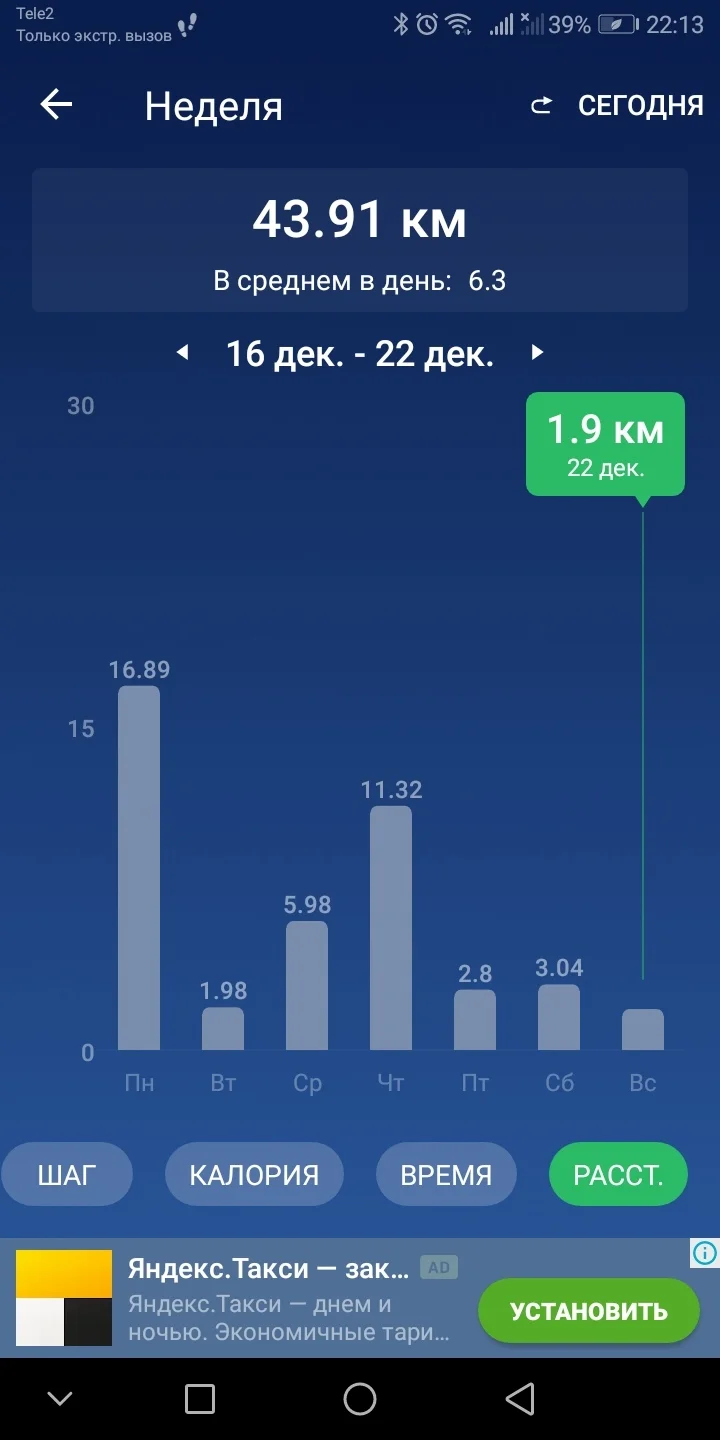
Task: Select the РАССТ. distance tab
Action: (618, 1174)
